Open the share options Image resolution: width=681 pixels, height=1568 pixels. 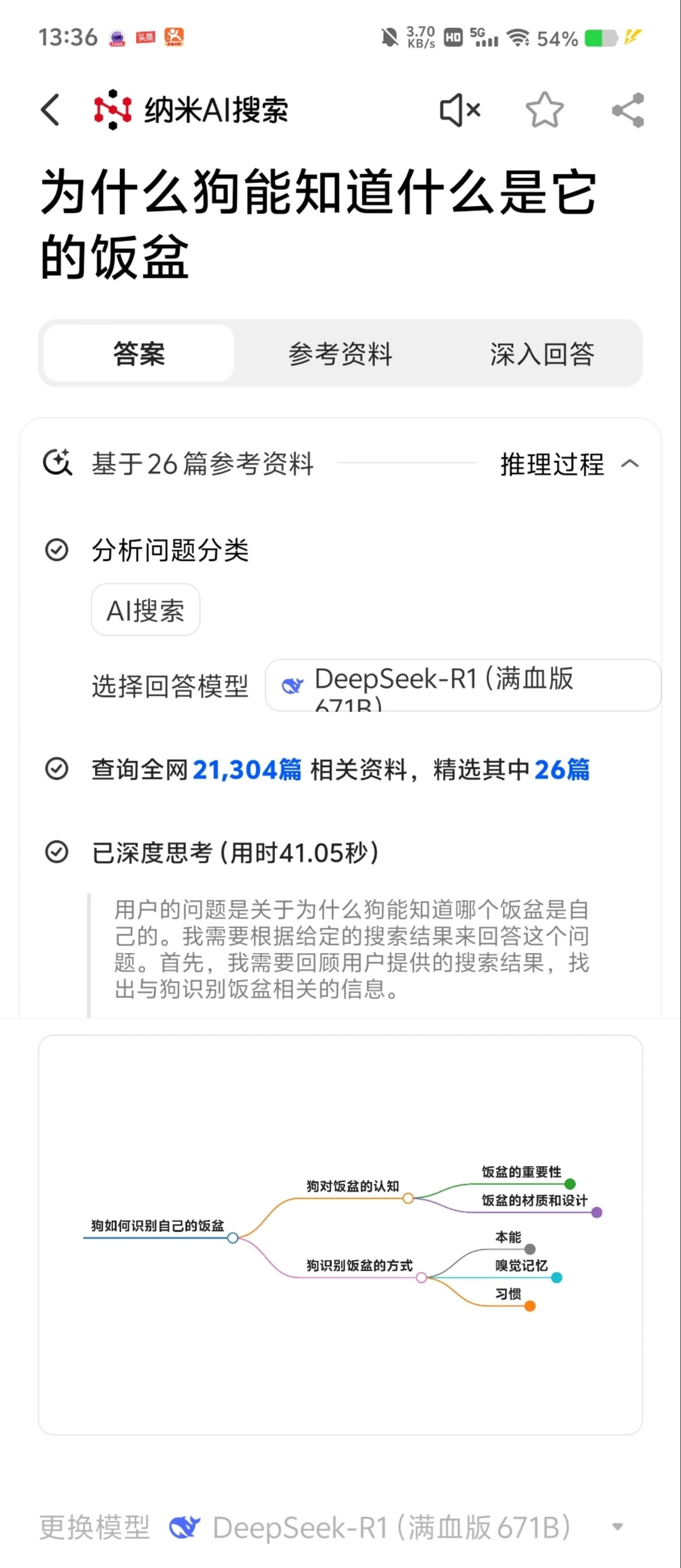(628, 110)
